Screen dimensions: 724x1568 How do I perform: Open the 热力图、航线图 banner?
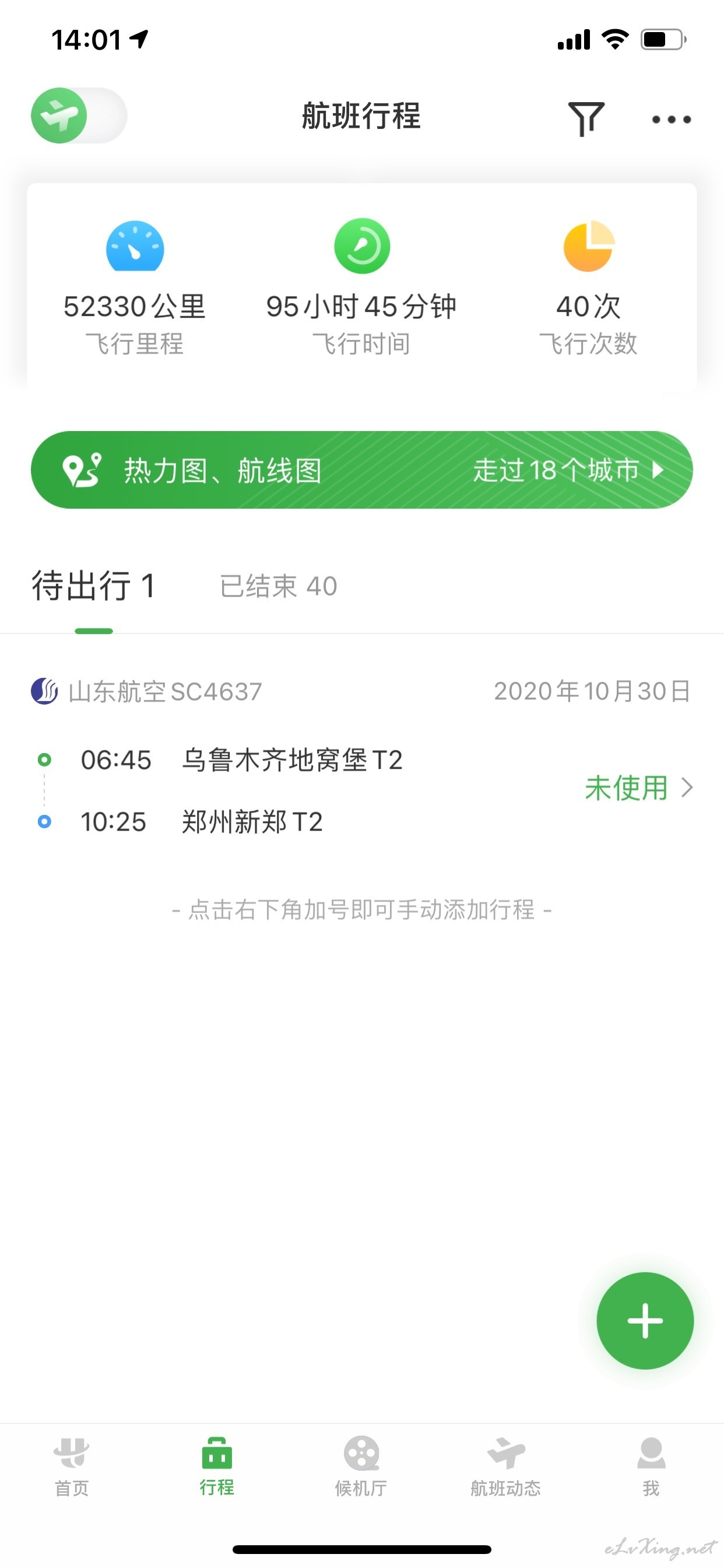click(362, 470)
